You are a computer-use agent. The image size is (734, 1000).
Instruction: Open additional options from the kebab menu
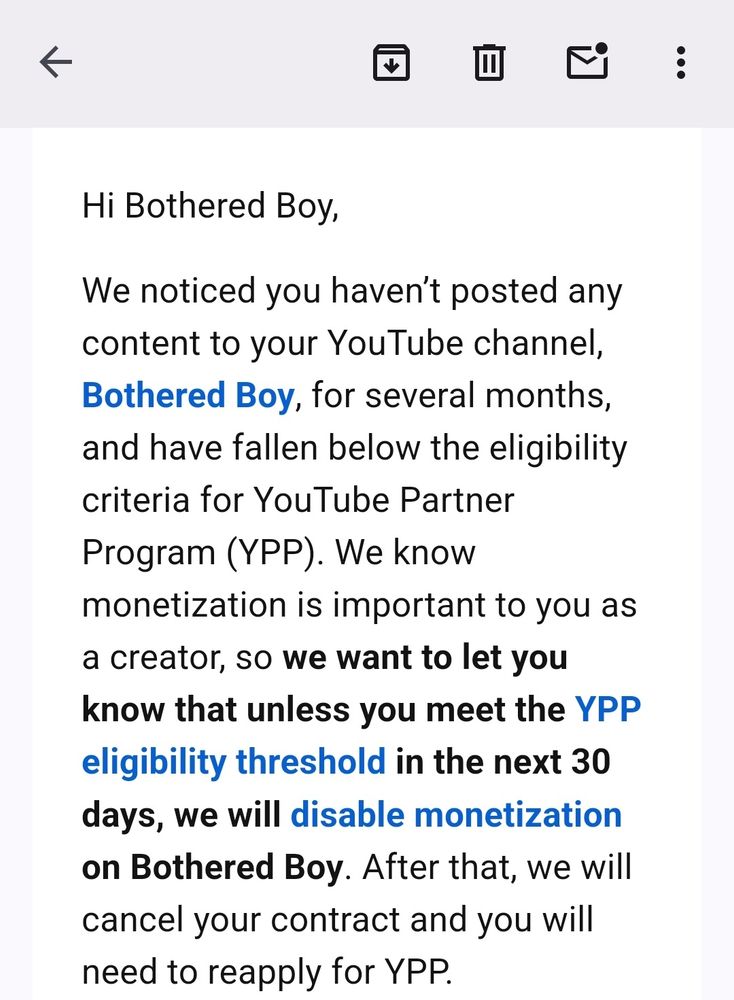coord(680,62)
